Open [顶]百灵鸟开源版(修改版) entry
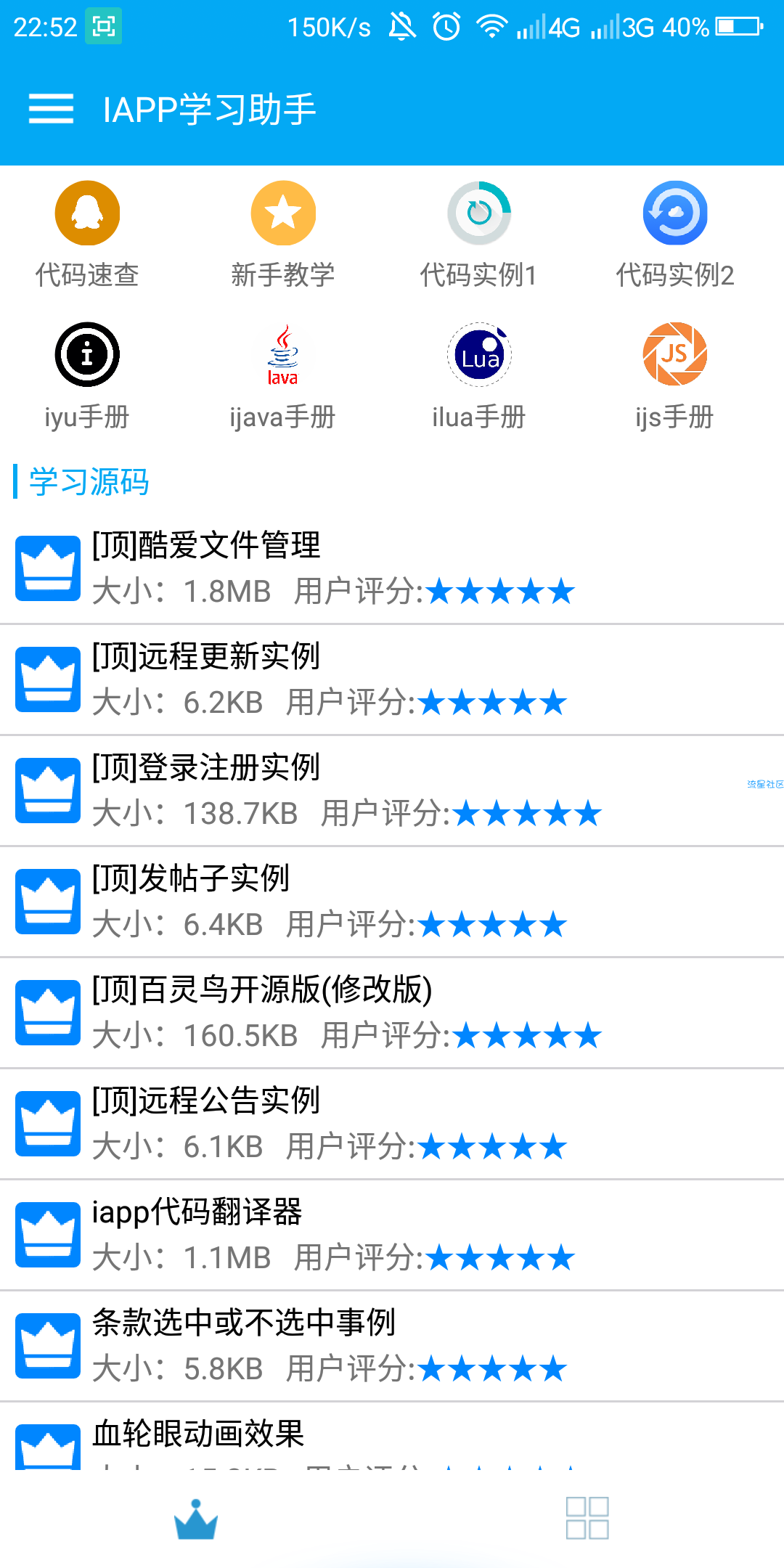The width and height of the screenshot is (784, 1568). pyautogui.click(x=392, y=1013)
